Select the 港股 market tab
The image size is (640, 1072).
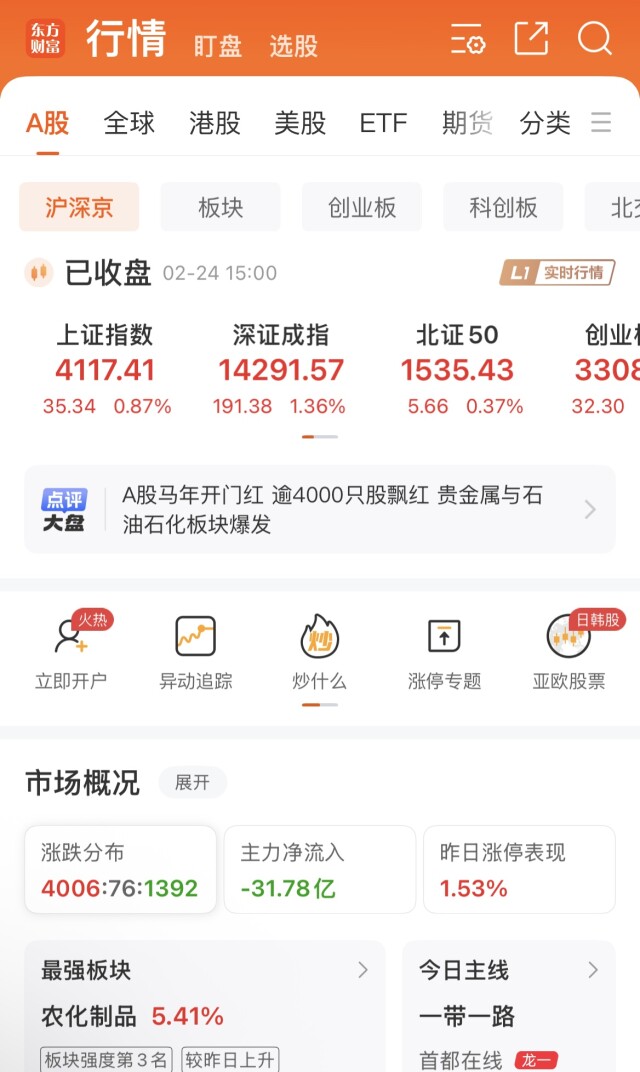[x=215, y=123]
